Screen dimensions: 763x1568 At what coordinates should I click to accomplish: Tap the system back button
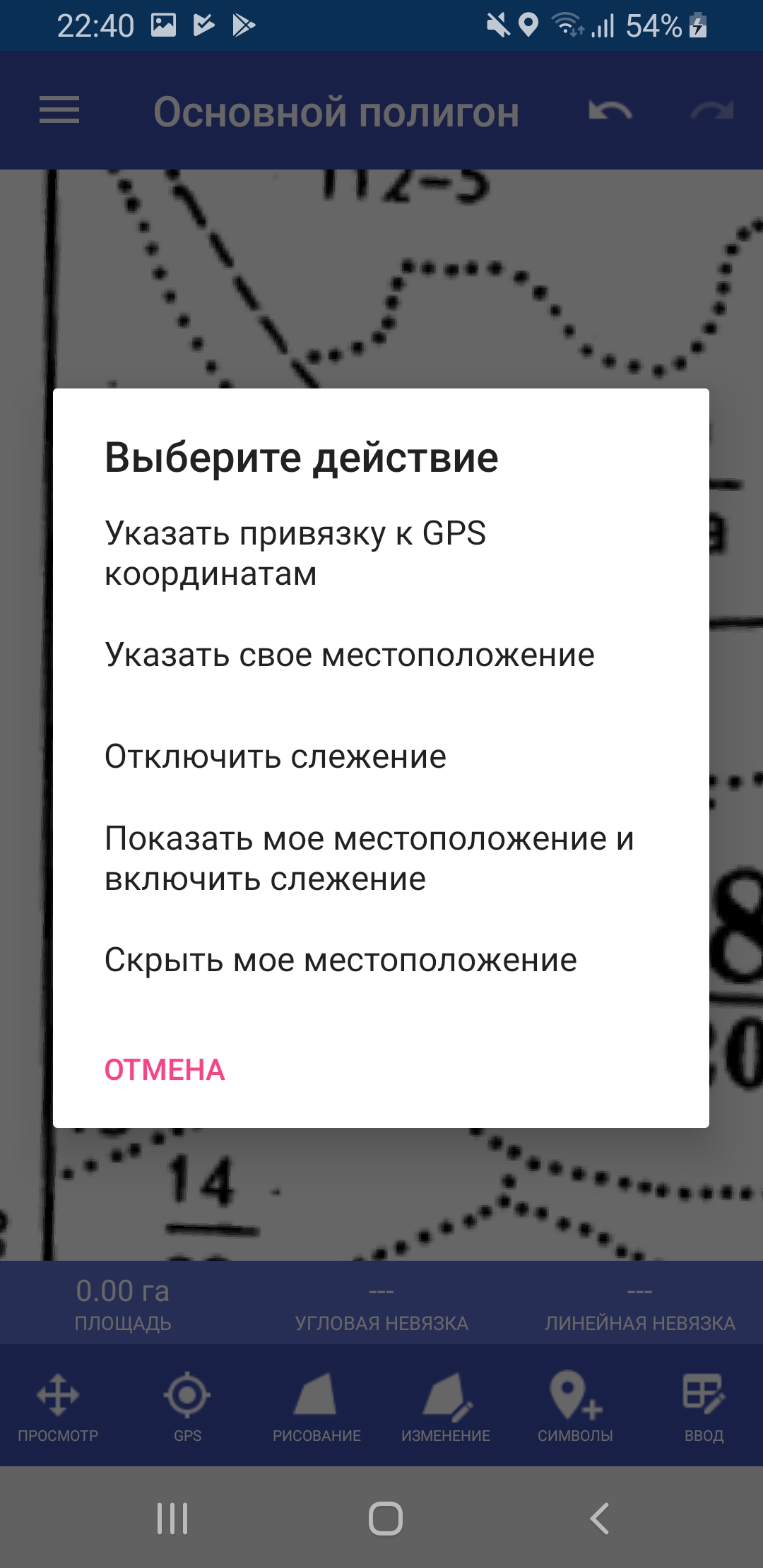(x=600, y=1518)
